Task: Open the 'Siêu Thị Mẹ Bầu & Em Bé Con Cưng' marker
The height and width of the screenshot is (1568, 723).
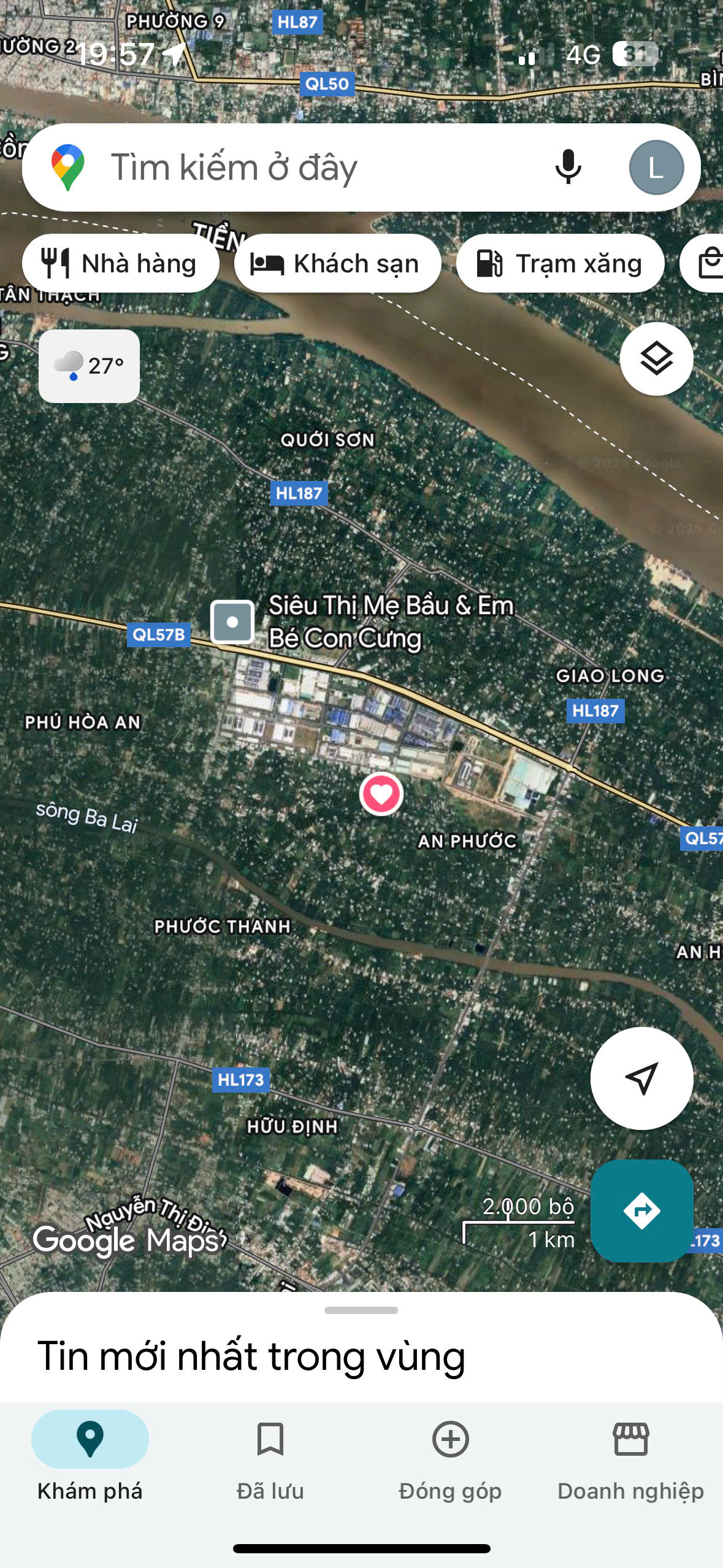Action: [x=232, y=622]
